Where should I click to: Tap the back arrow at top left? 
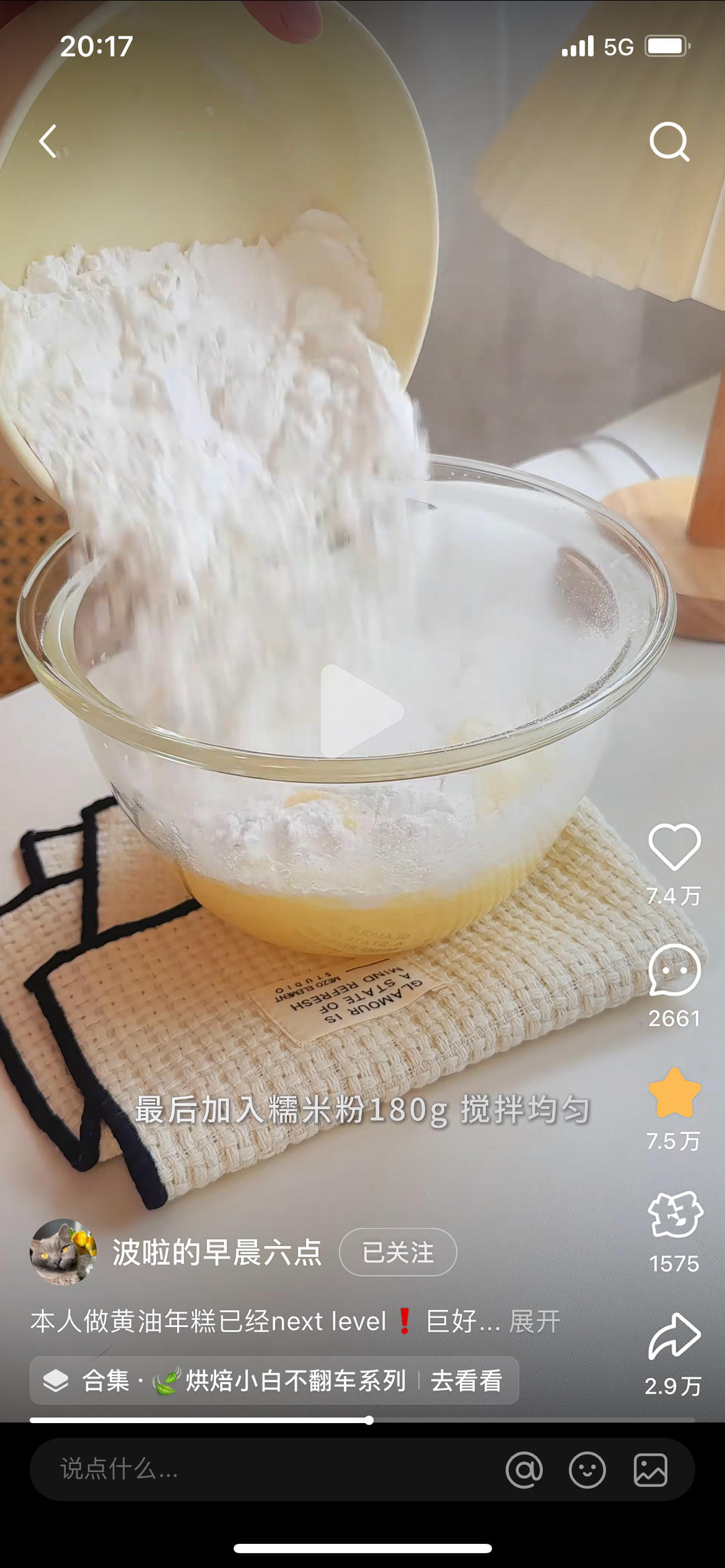click(x=48, y=141)
